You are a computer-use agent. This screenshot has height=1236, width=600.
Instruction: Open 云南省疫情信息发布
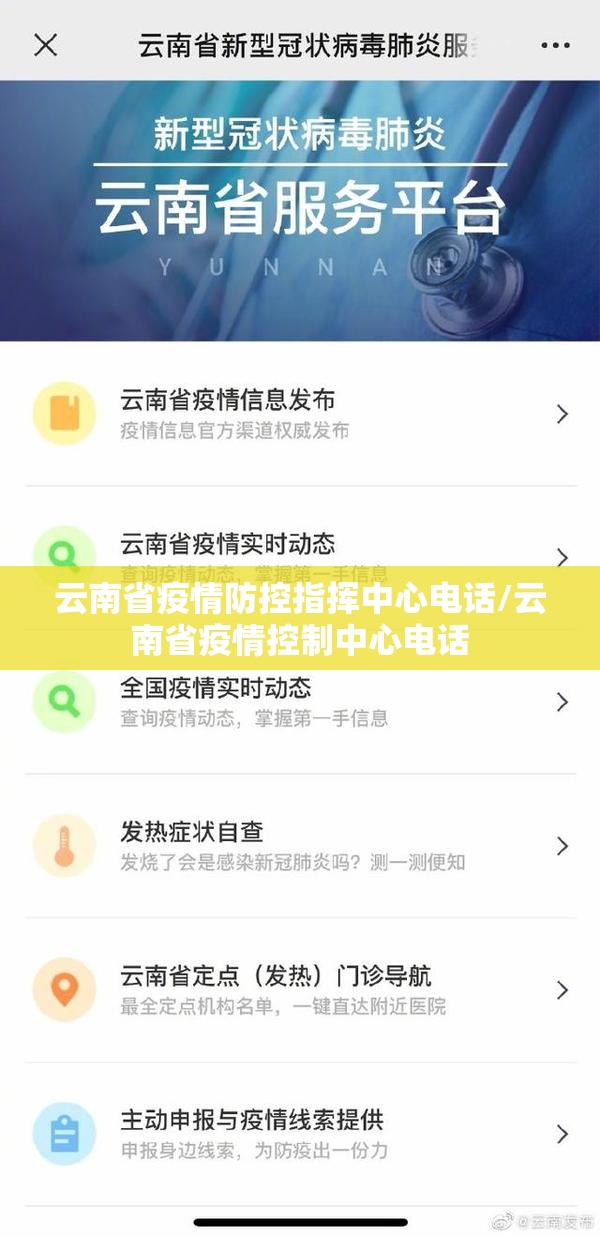tap(300, 414)
